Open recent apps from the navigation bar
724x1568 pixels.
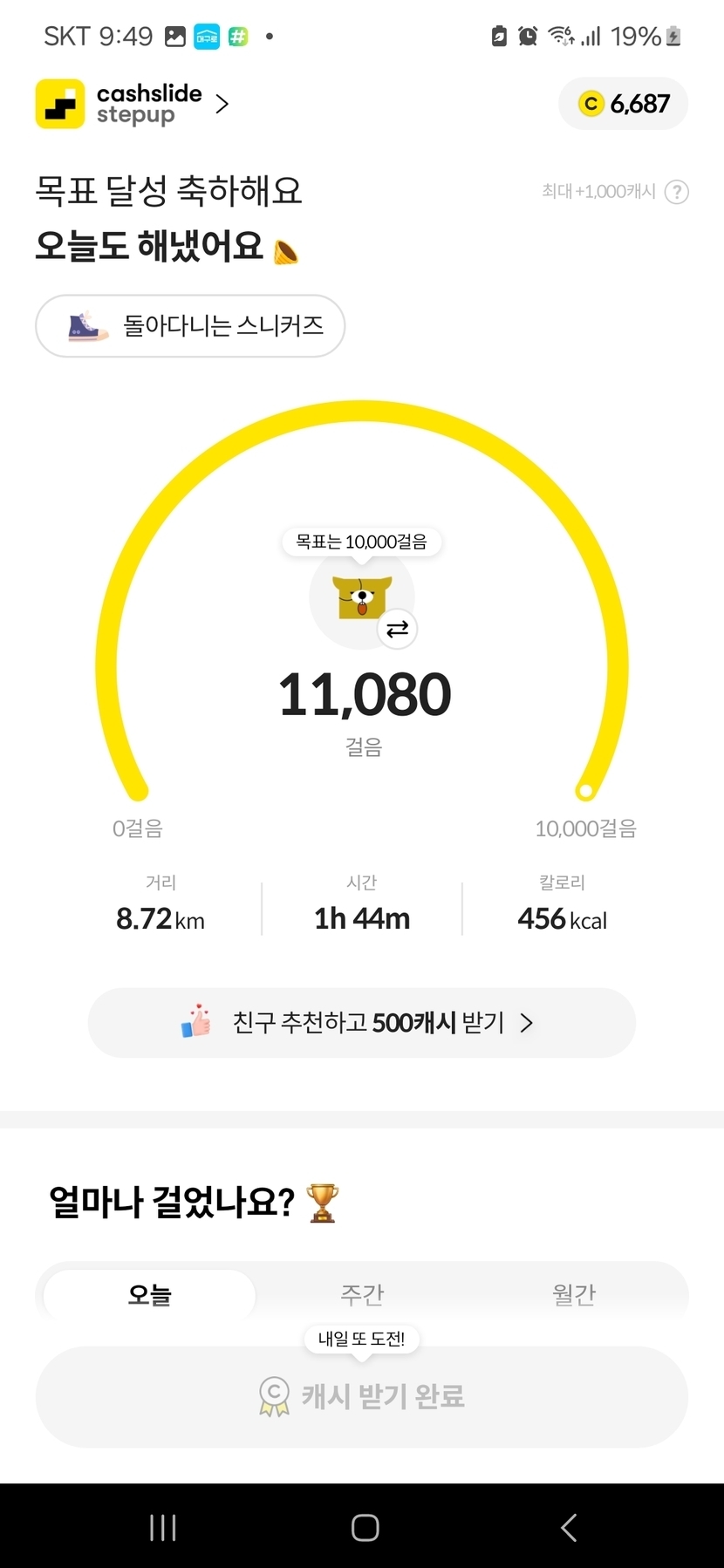pos(163,1527)
